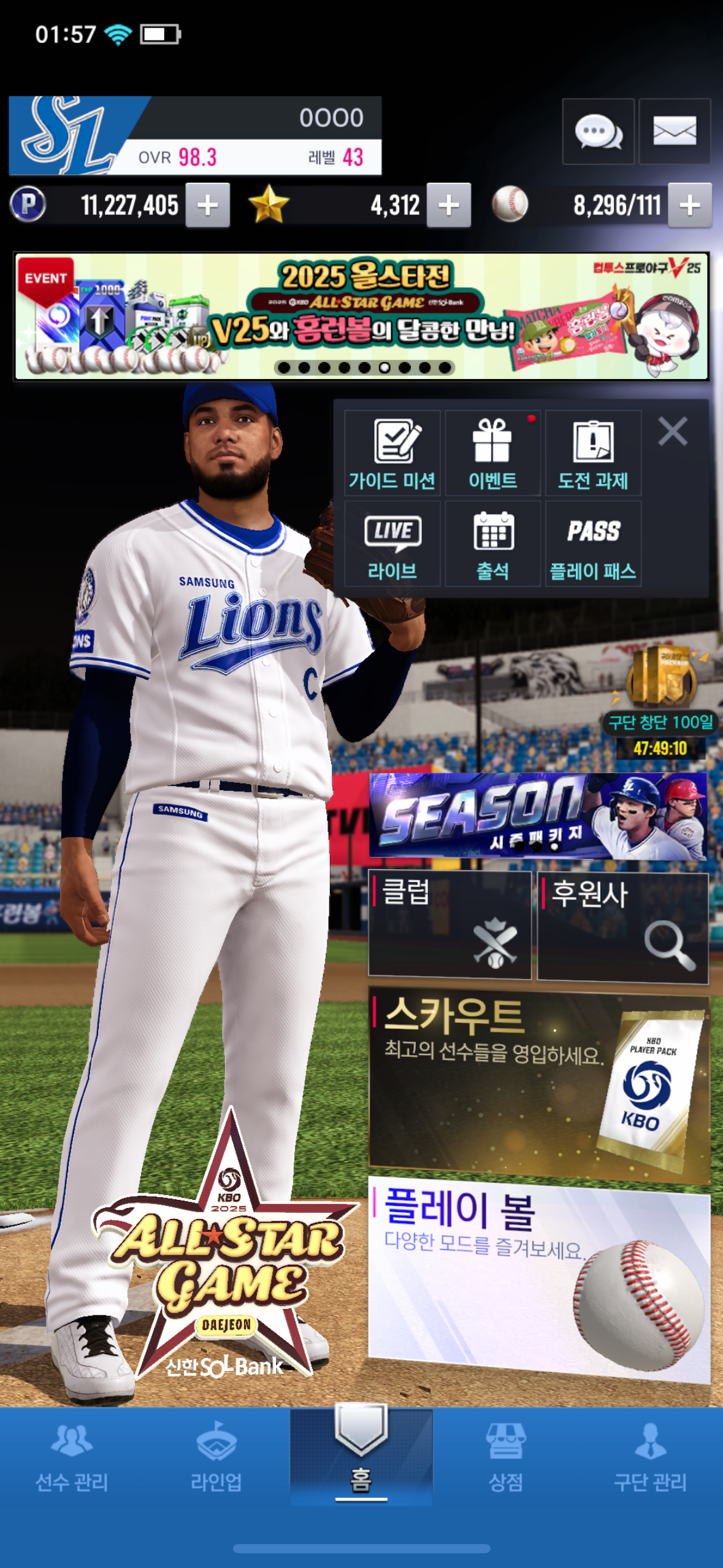723x1568 pixels.
Task: Open 도전 과제
Action: 593,454
